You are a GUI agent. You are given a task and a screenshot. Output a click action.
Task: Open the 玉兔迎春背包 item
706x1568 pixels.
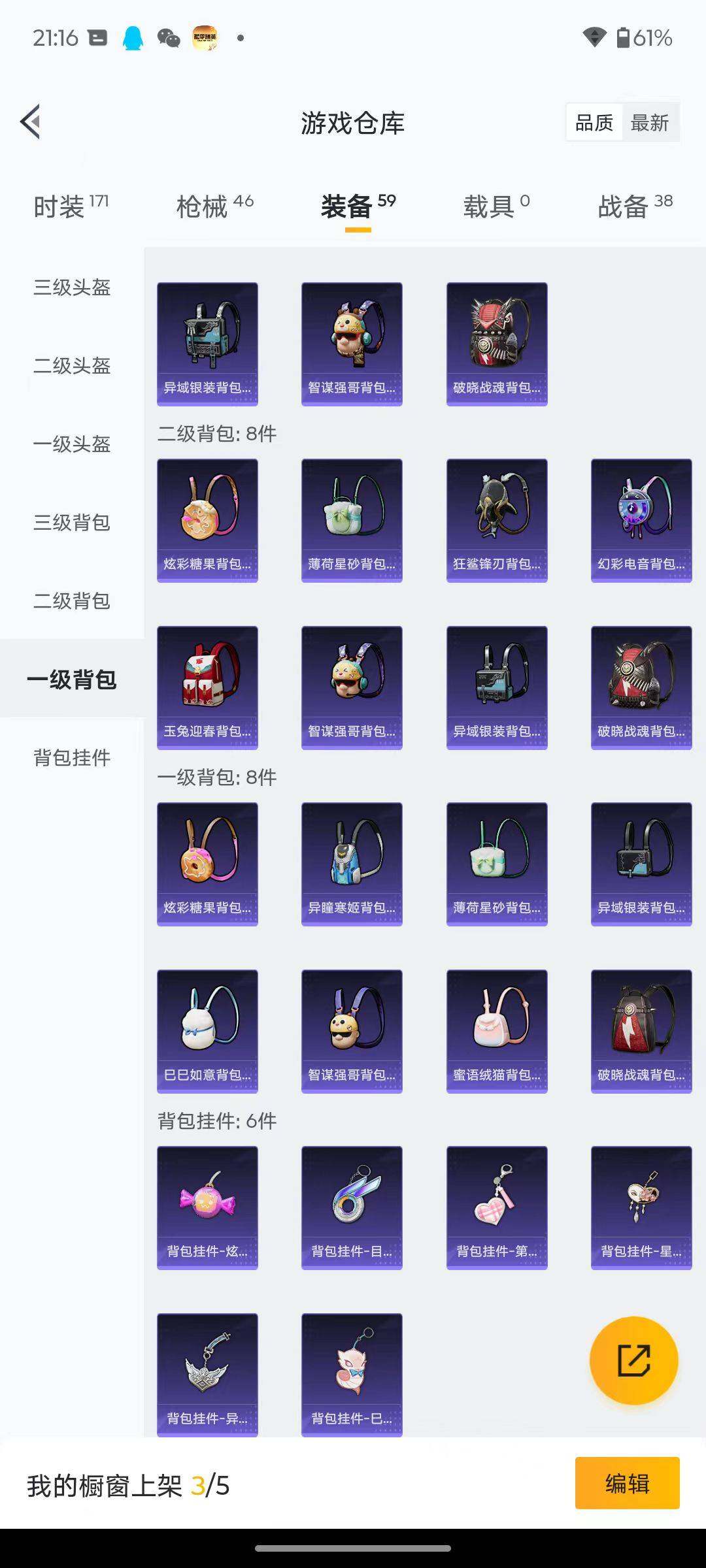(207, 687)
